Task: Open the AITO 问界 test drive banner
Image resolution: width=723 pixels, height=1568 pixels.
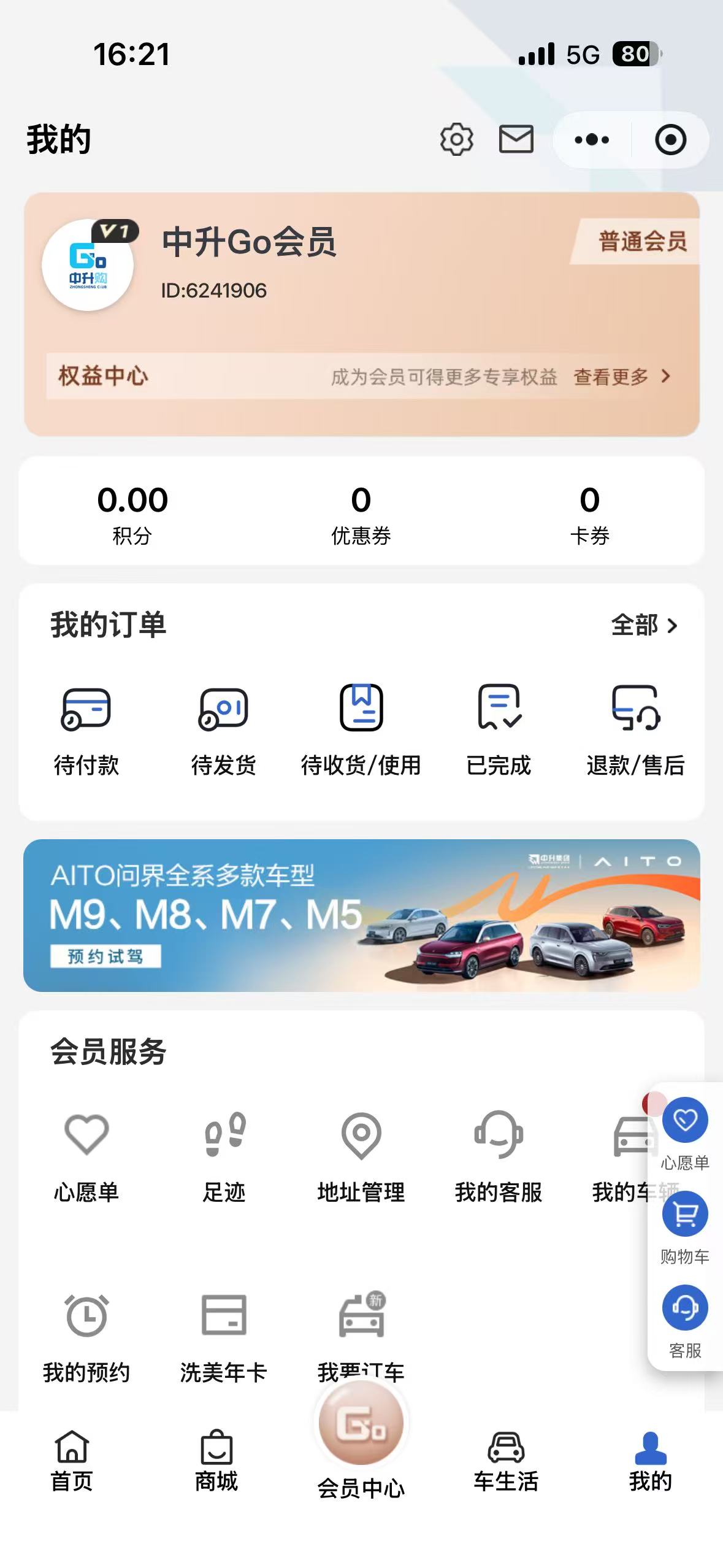Action: point(361,915)
